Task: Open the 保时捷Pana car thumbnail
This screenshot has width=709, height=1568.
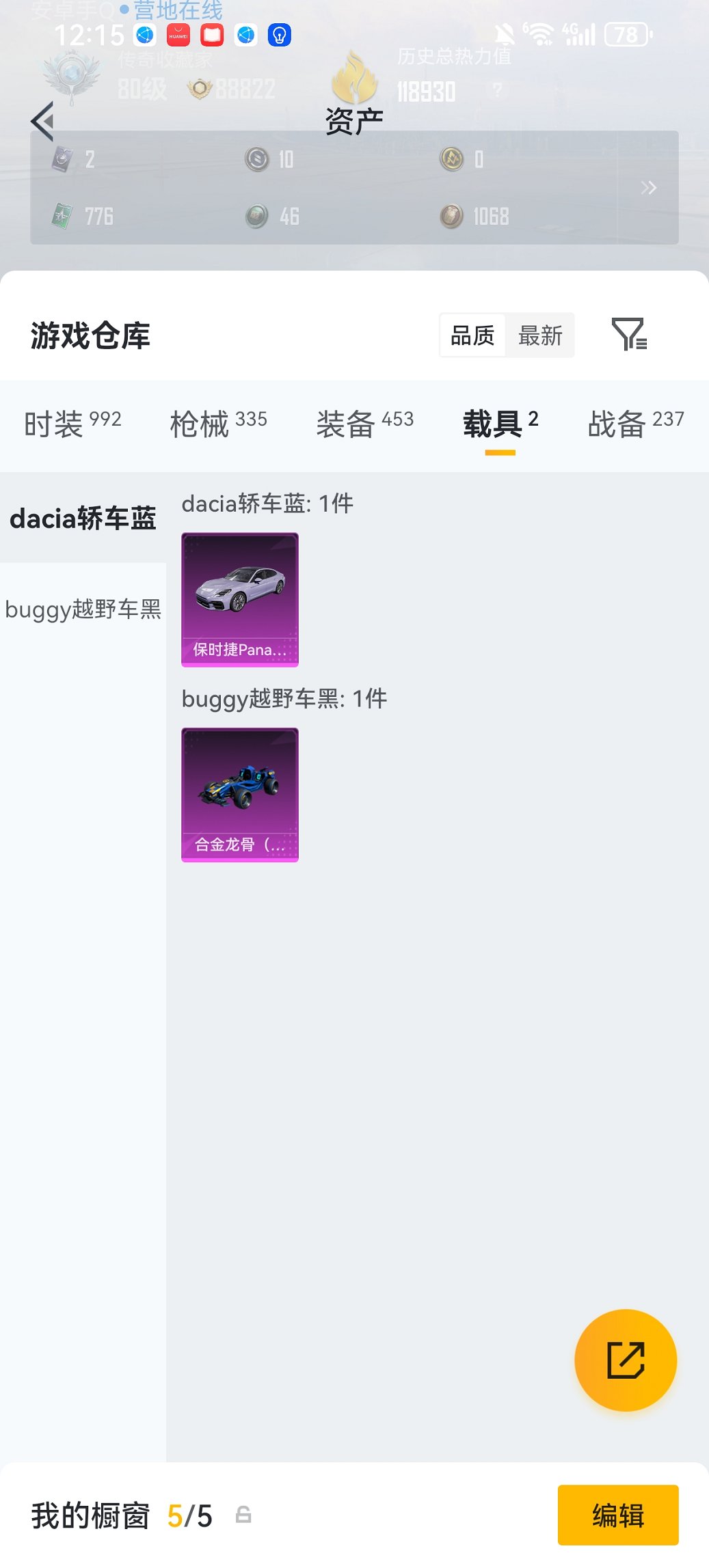Action: pyautogui.click(x=239, y=599)
